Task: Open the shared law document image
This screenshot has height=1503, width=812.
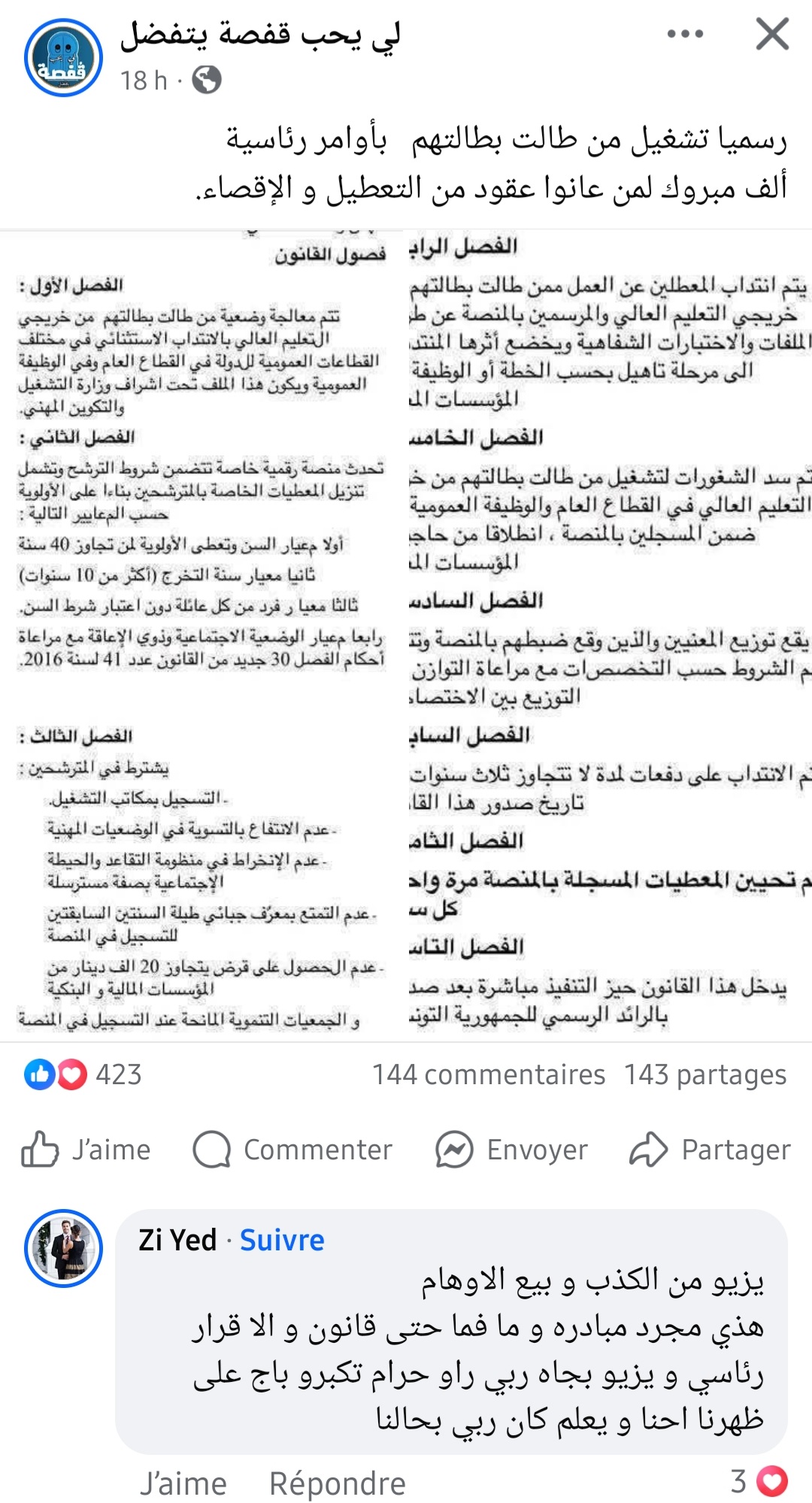Action: point(406,632)
